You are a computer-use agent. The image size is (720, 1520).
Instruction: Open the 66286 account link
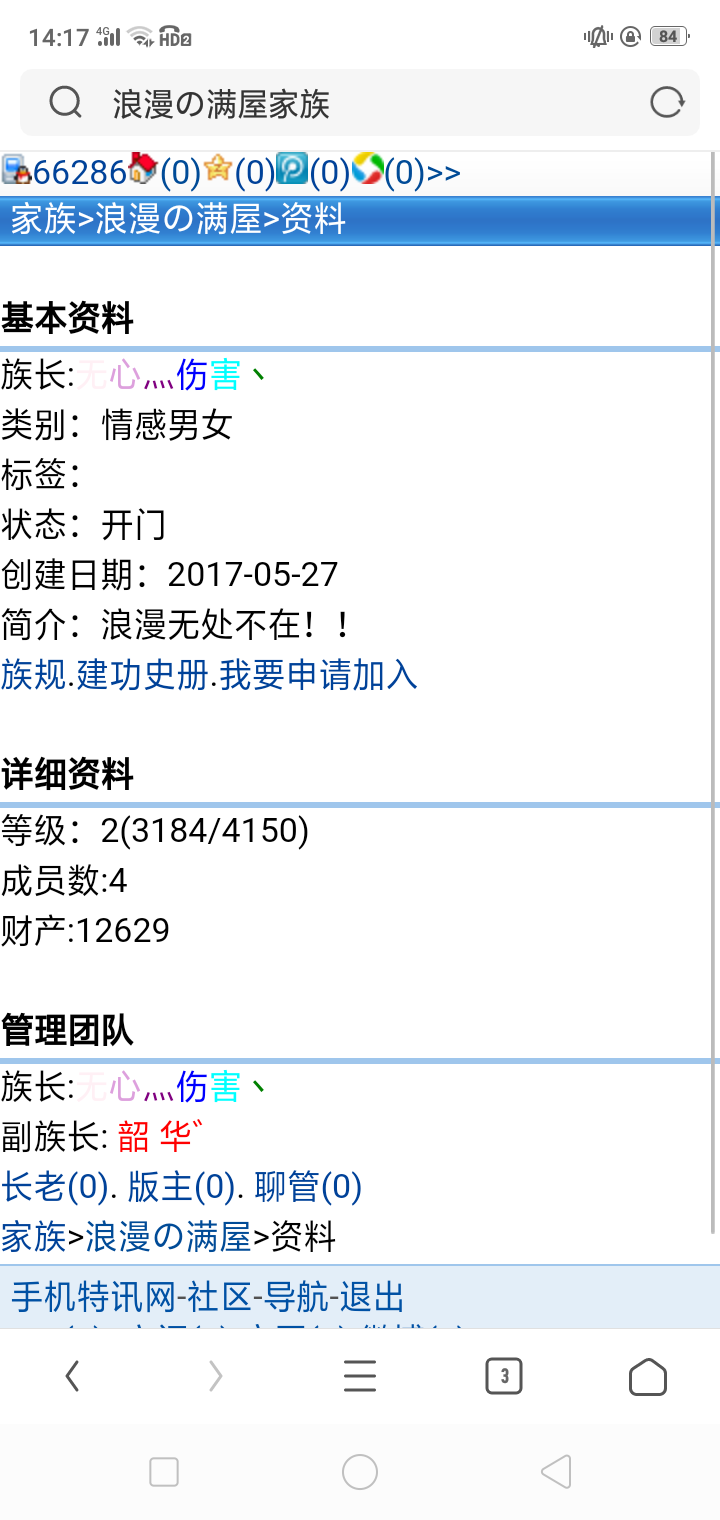click(x=78, y=172)
